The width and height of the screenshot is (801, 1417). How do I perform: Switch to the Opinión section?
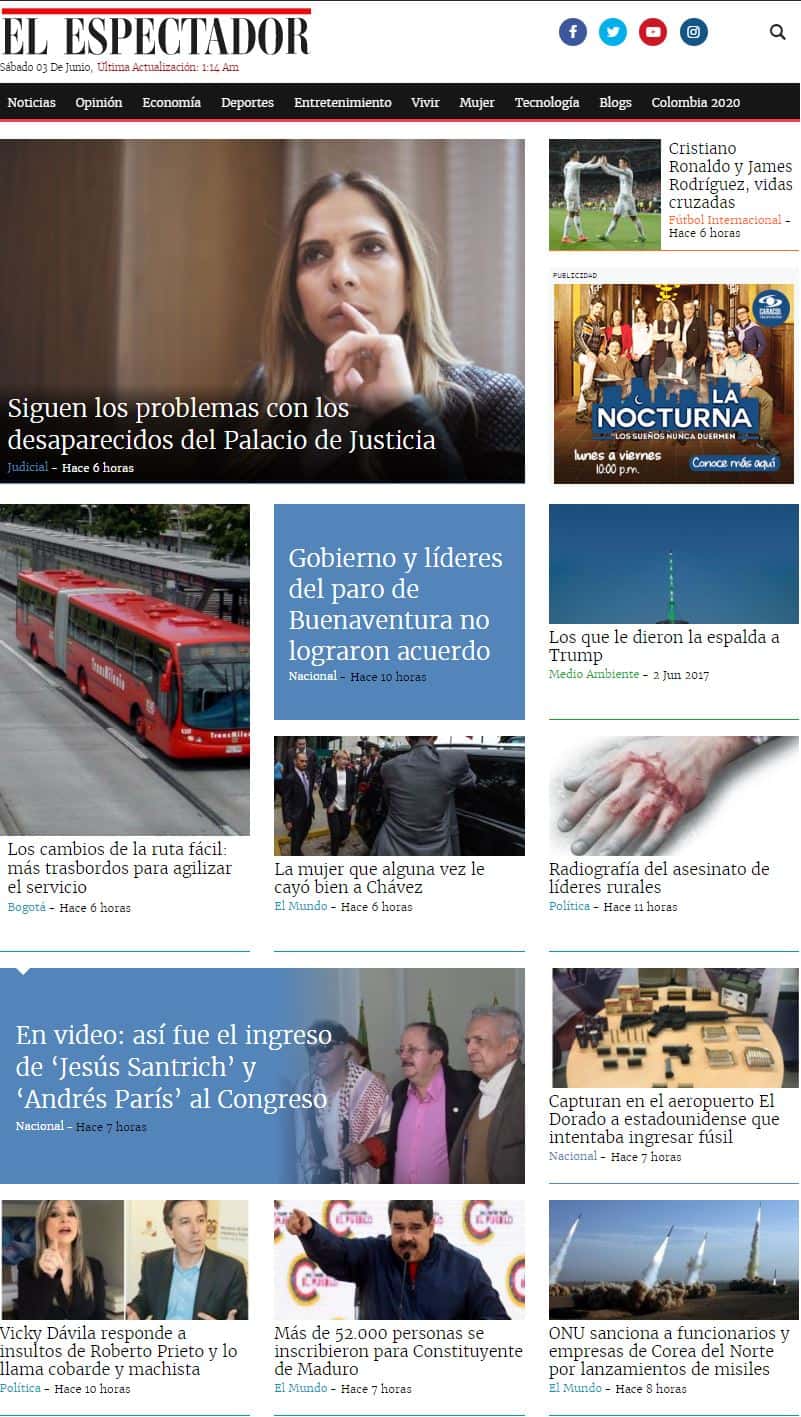point(98,102)
